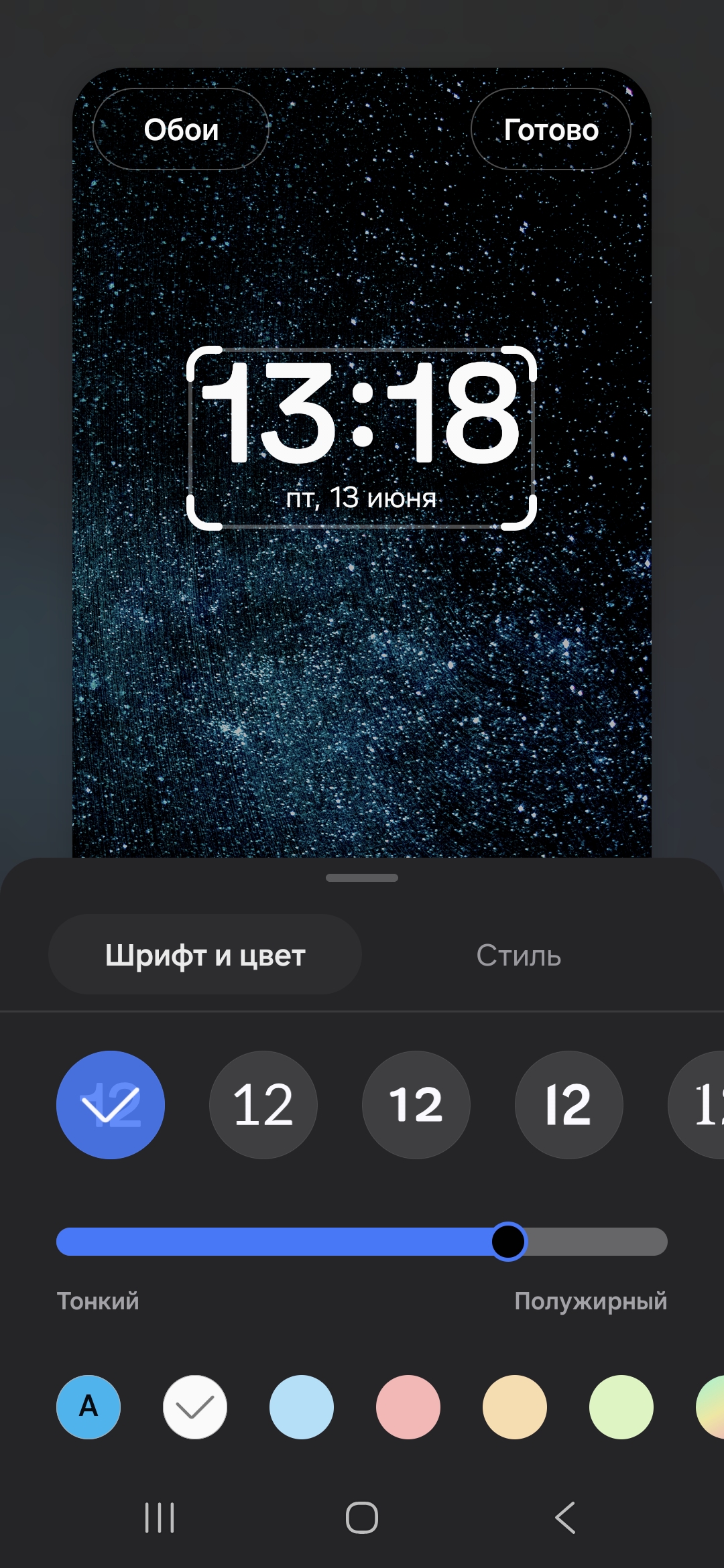Open the Шрифт и цвет tab
This screenshot has height=1568, width=724.
pyautogui.click(x=205, y=955)
